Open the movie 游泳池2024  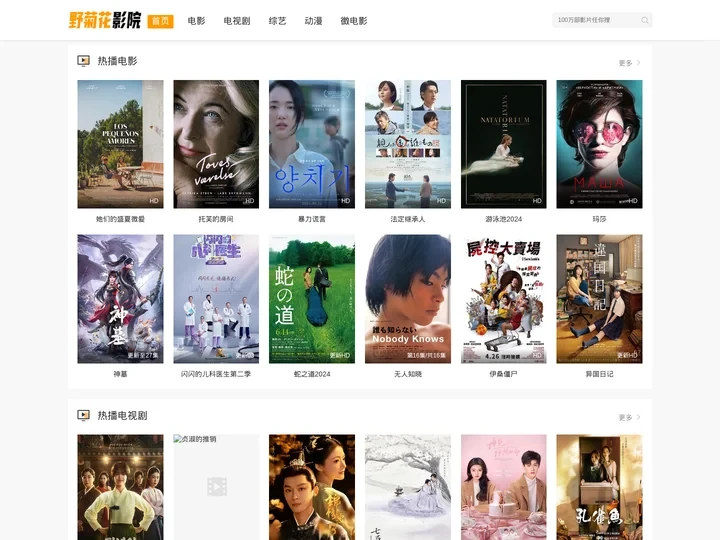503,144
